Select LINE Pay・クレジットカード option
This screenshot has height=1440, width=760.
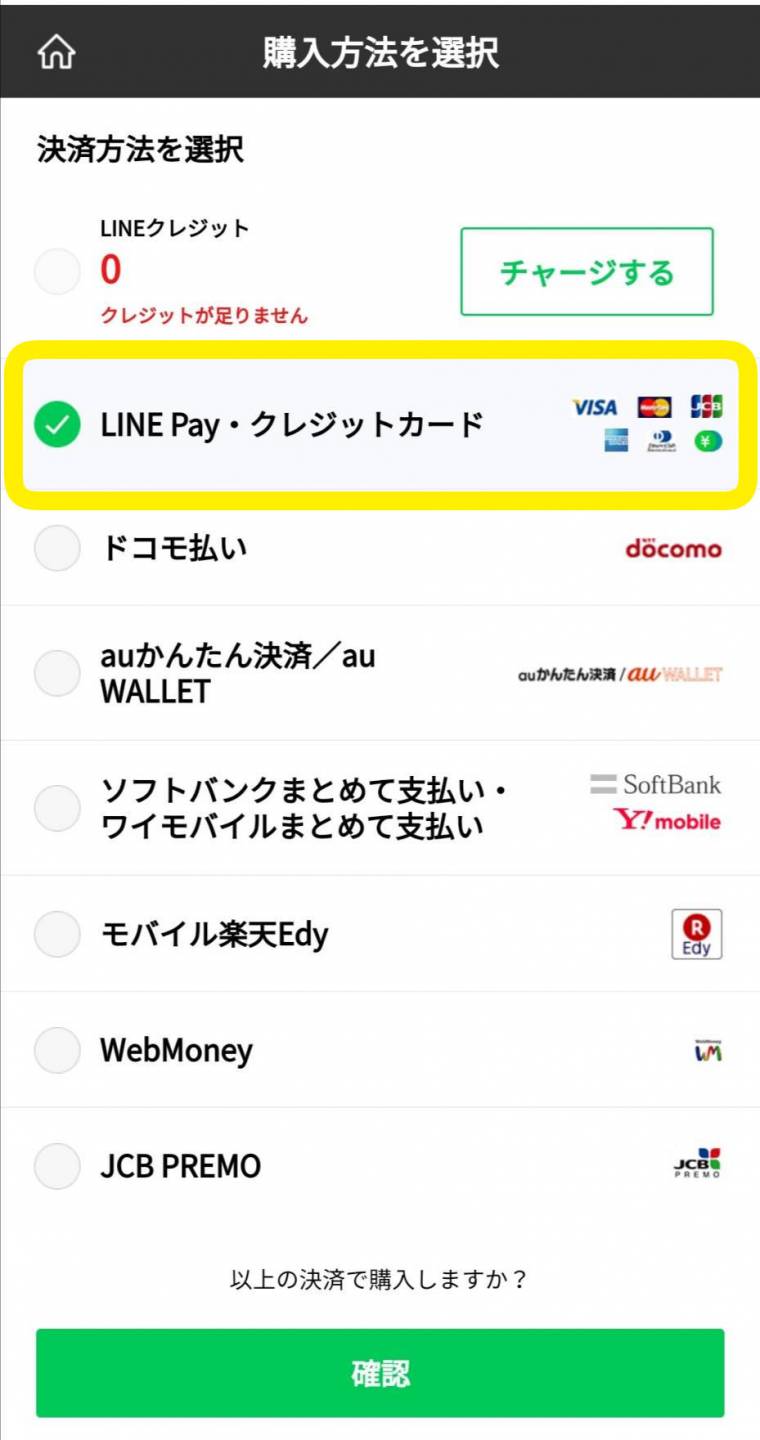(380, 425)
